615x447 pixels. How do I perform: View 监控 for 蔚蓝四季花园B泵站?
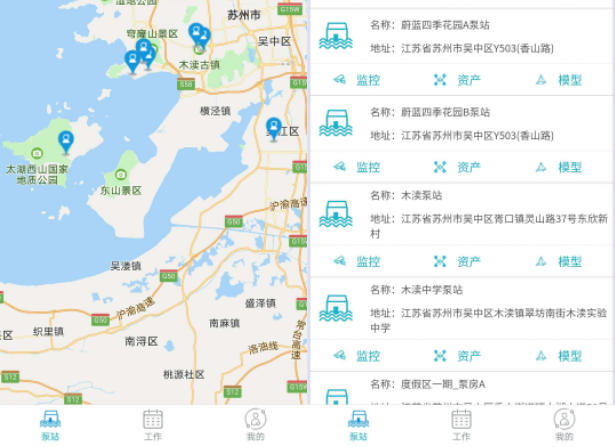(357, 167)
